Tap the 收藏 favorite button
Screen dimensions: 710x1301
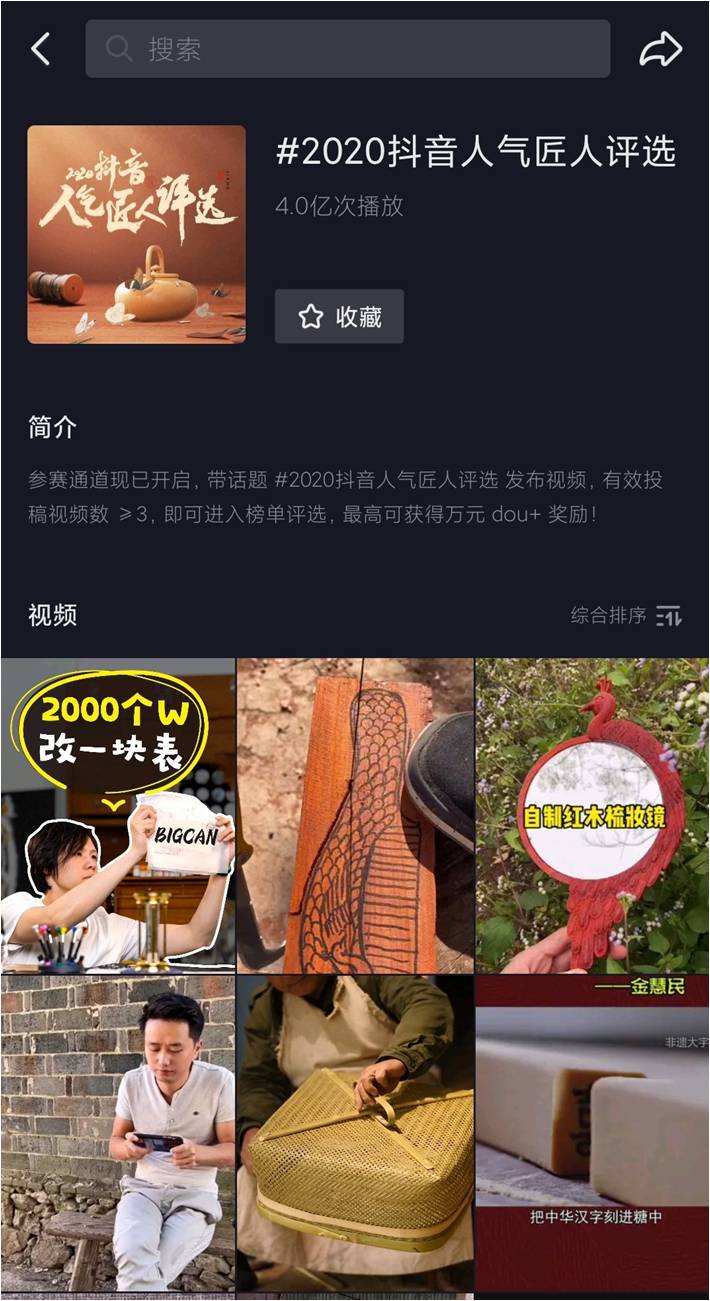tap(339, 317)
